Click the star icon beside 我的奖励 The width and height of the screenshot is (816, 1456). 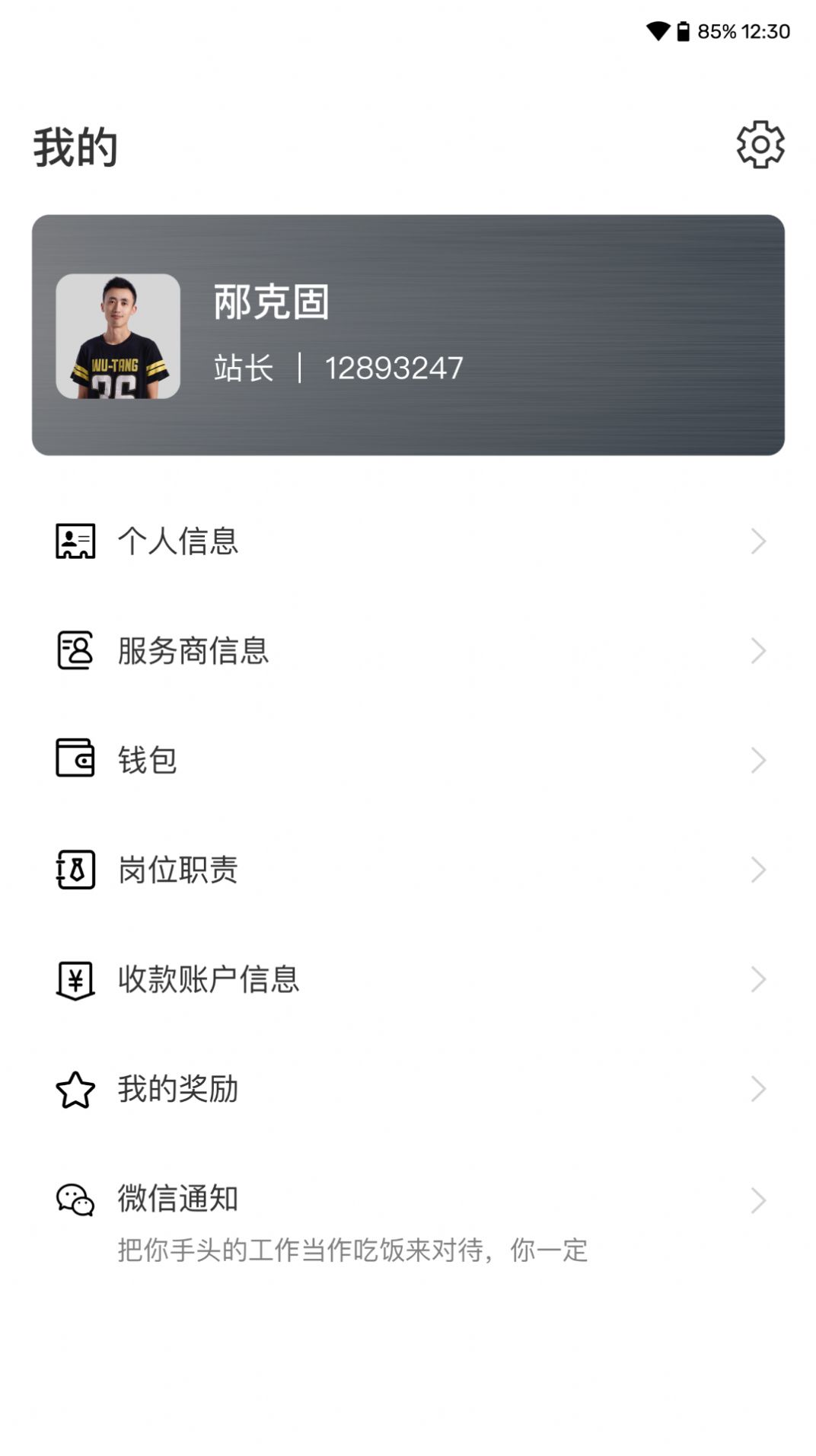tap(74, 1089)
